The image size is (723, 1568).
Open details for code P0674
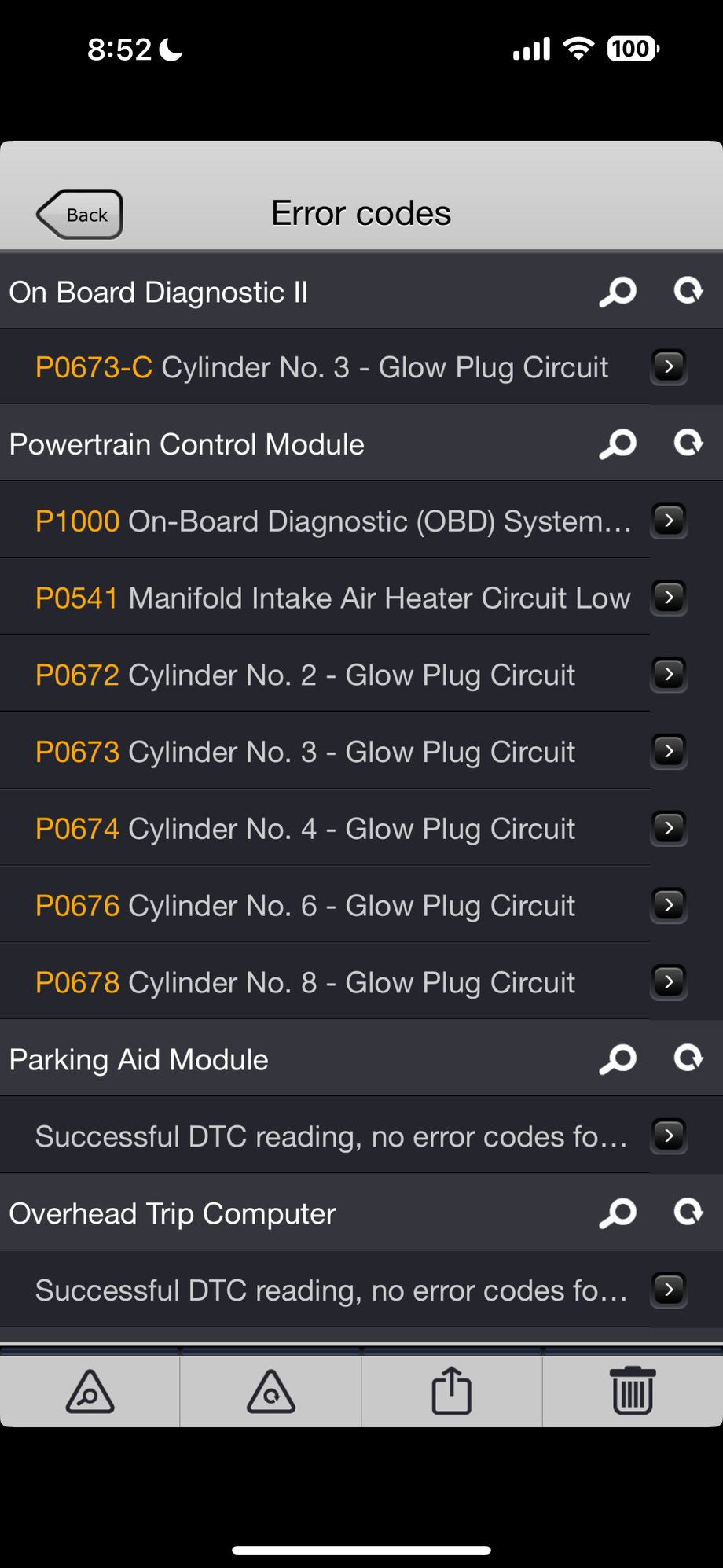point(669,828)
